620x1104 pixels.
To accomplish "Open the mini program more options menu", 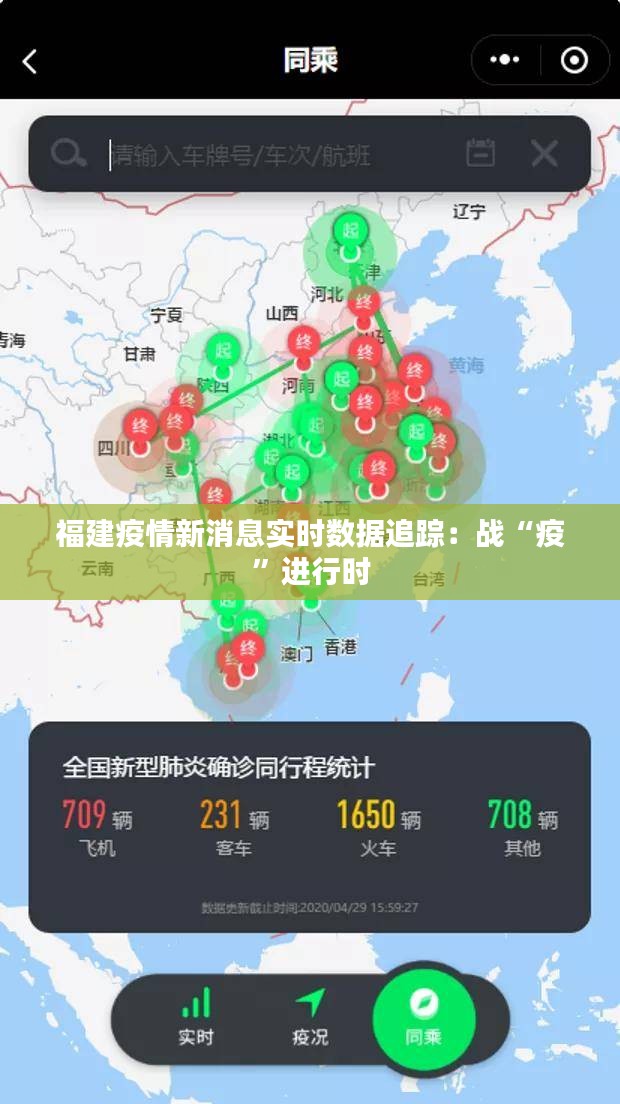I will pos(504,60).
